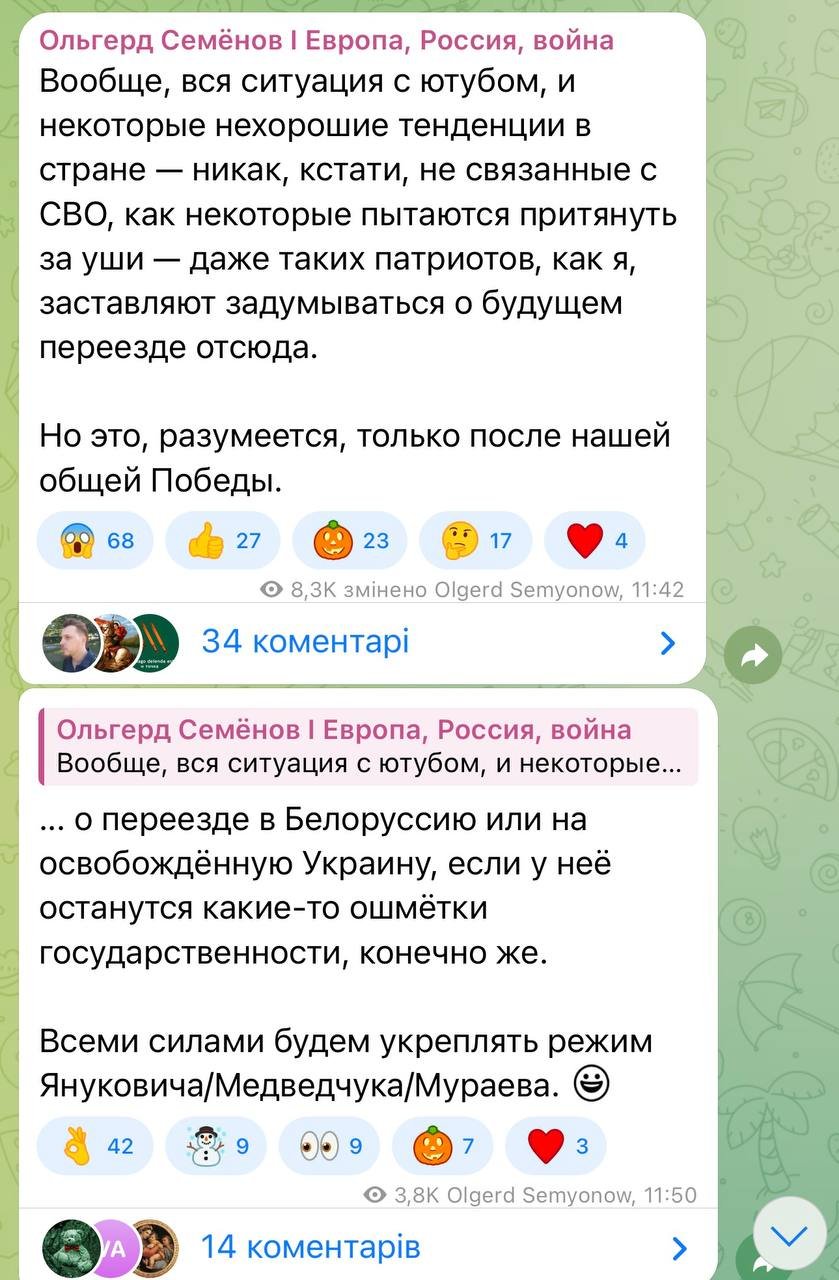This screenshot has width=839, height=1280.
Task: Jump to the quoted message about ютубом
Action: click(368, 747)
